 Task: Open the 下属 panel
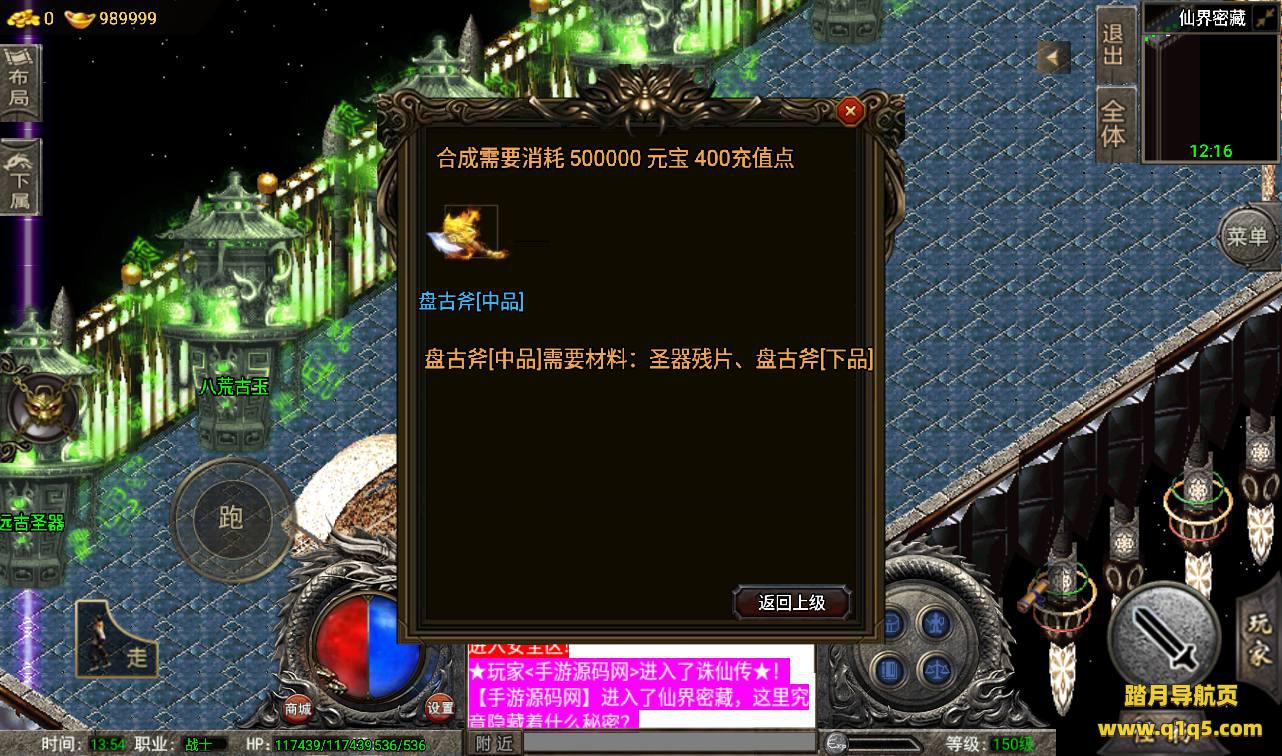click(x=19, y=178)
